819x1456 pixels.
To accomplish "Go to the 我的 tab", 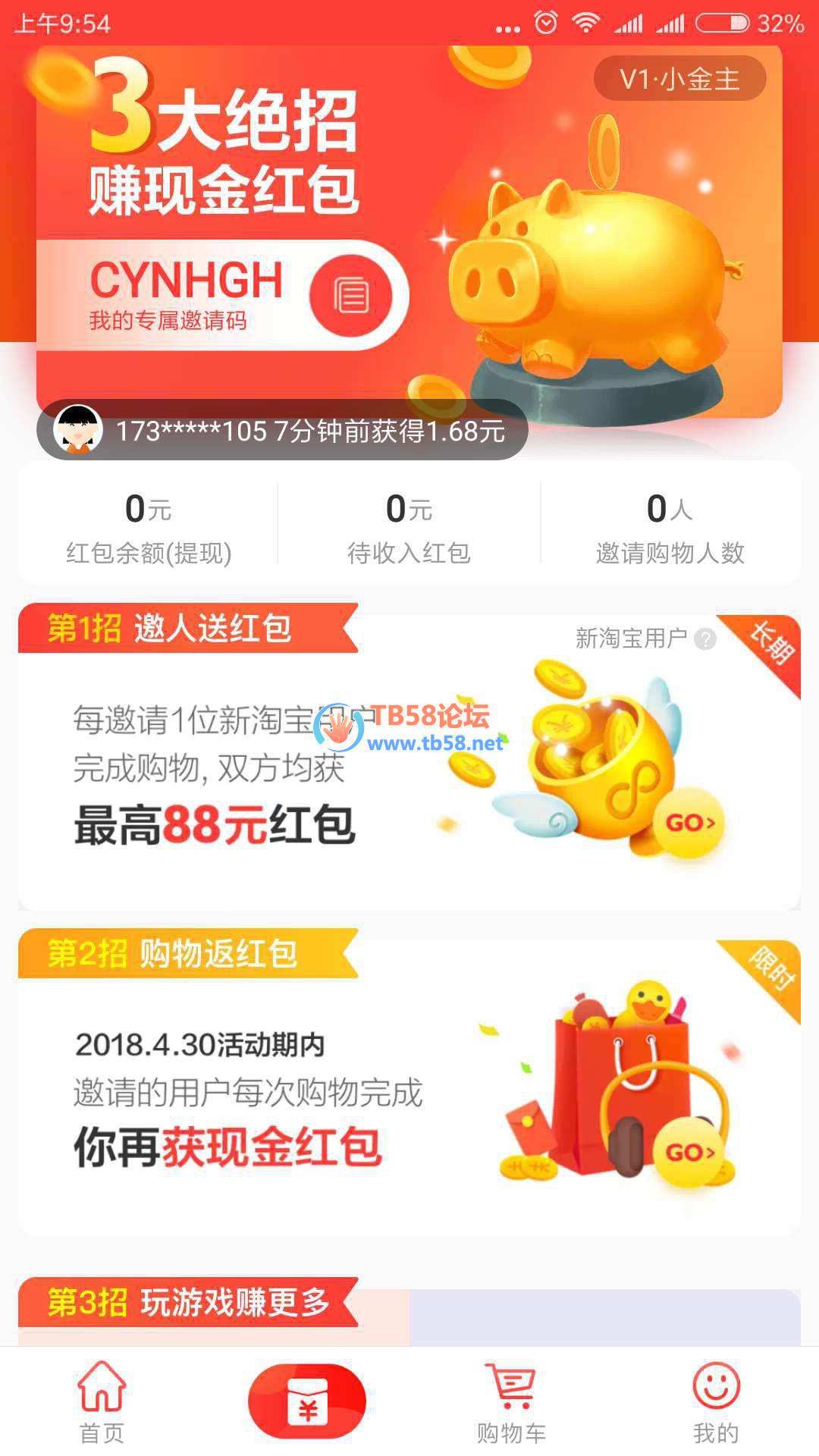I will [715, 1401].
